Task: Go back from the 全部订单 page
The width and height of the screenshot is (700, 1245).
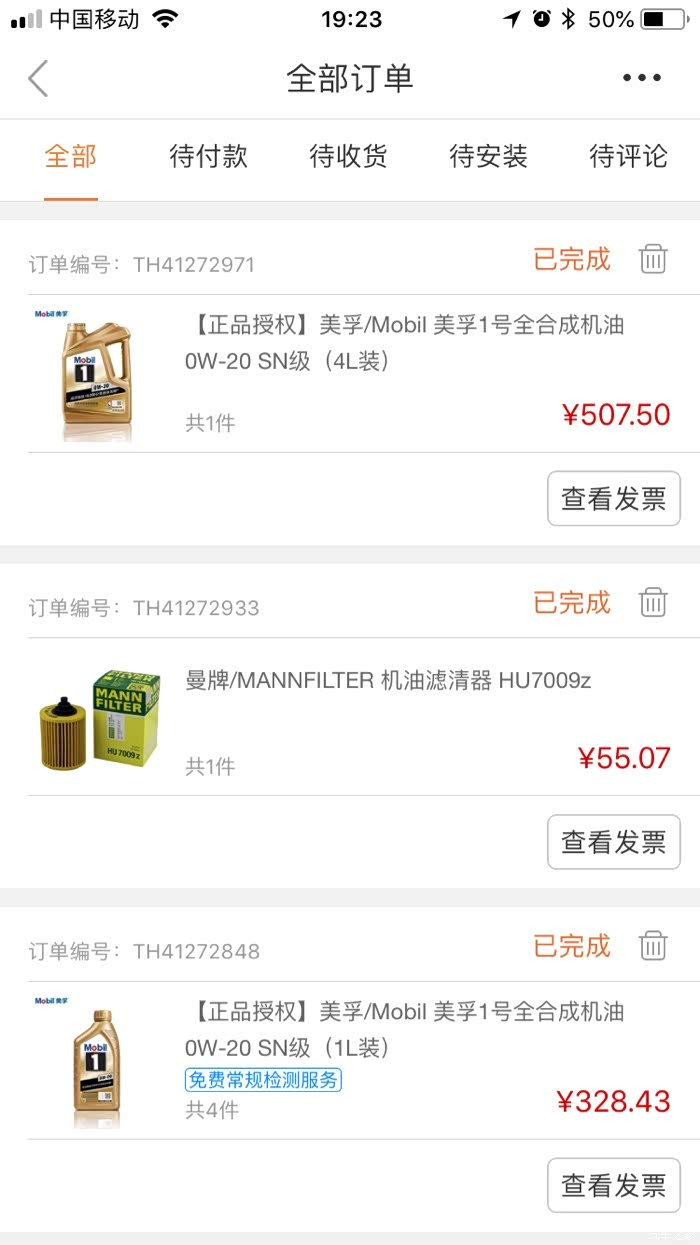Action: coord(38,78)
